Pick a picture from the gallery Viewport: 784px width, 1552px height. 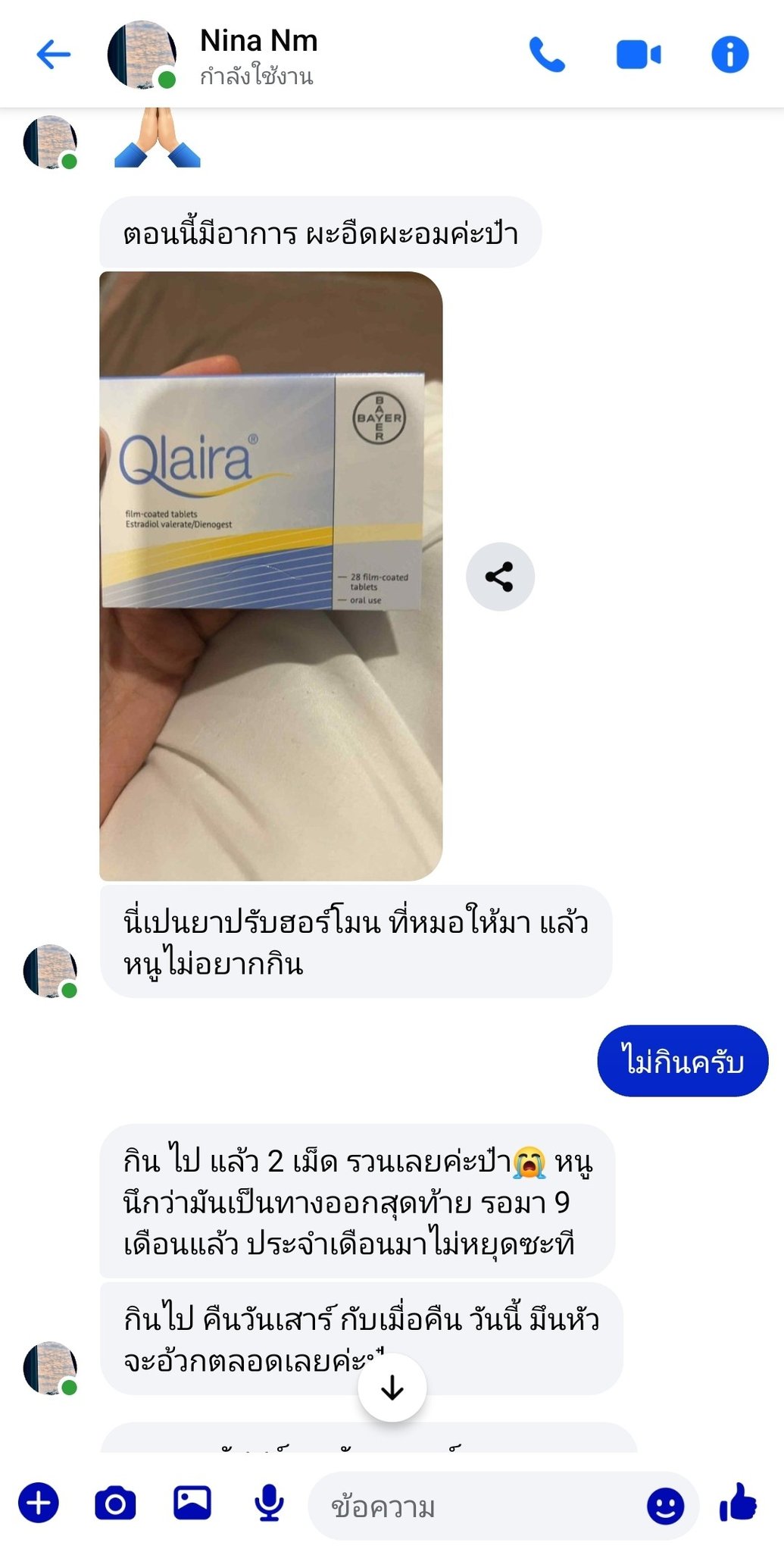click(x=192, y=1503)
